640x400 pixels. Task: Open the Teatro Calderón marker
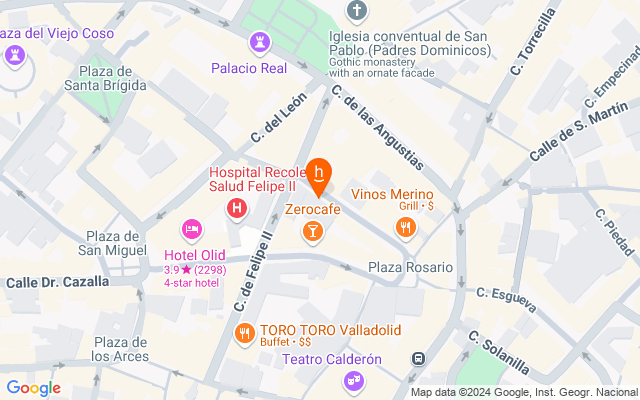click(352, 380)
